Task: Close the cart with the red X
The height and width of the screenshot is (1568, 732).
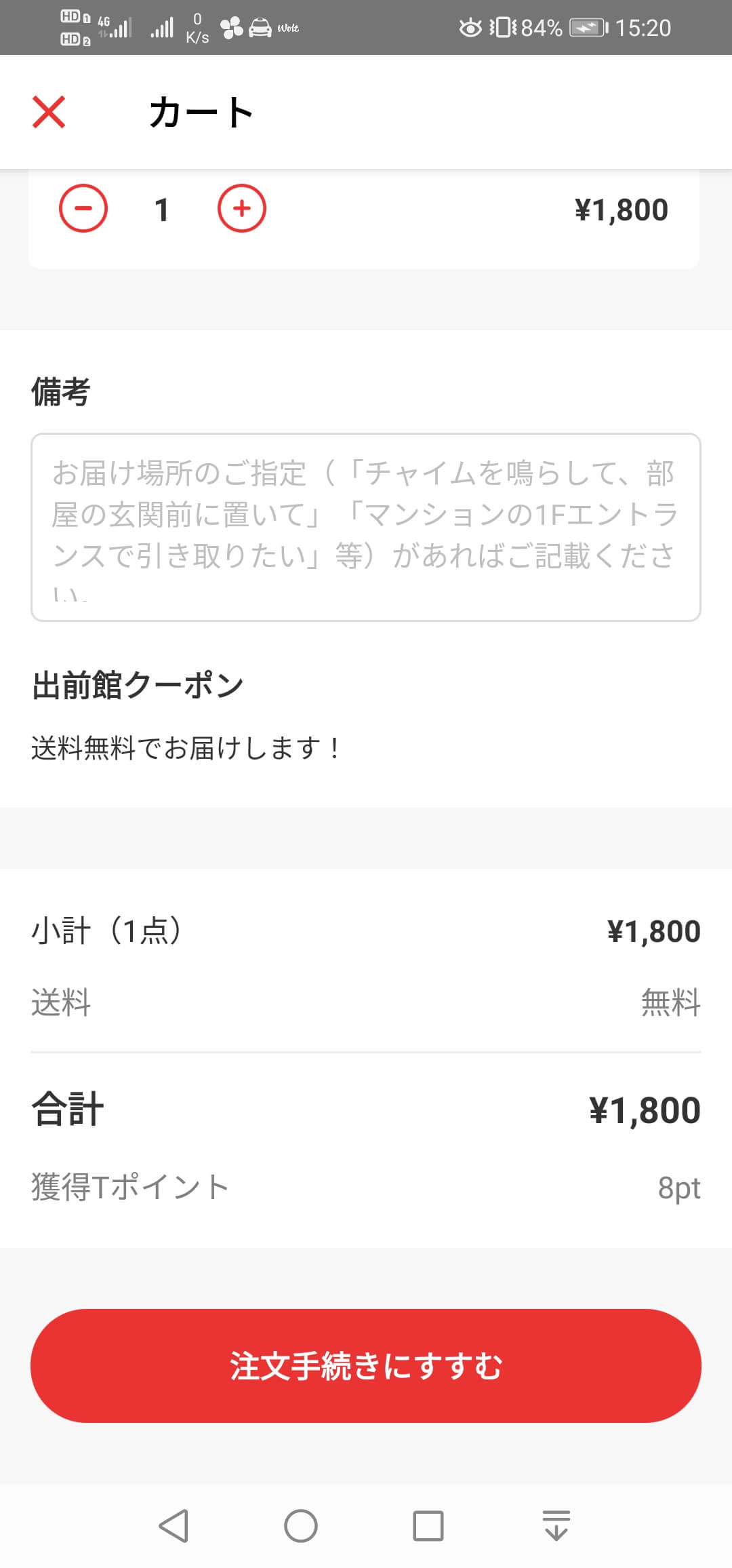Action: click(x=49, y=112)
